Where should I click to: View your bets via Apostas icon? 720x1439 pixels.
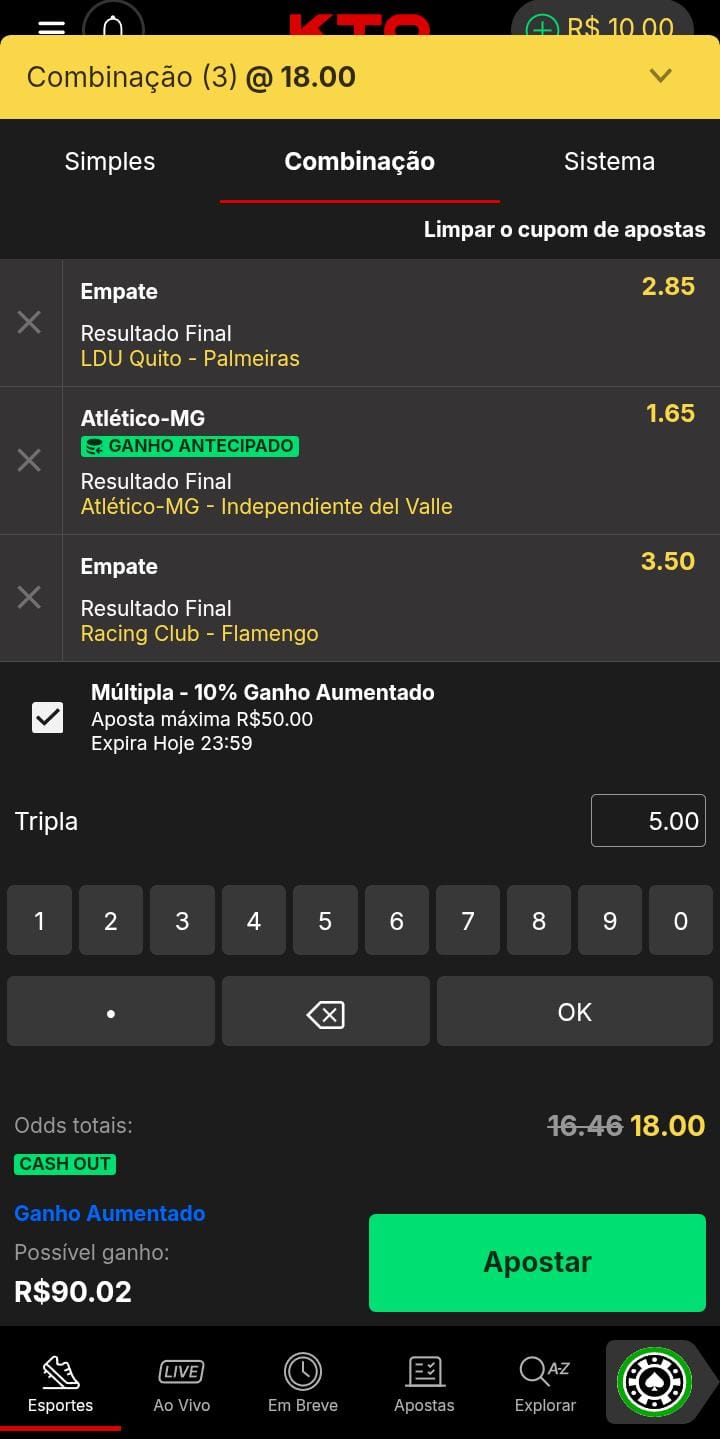pos(423,1382)
